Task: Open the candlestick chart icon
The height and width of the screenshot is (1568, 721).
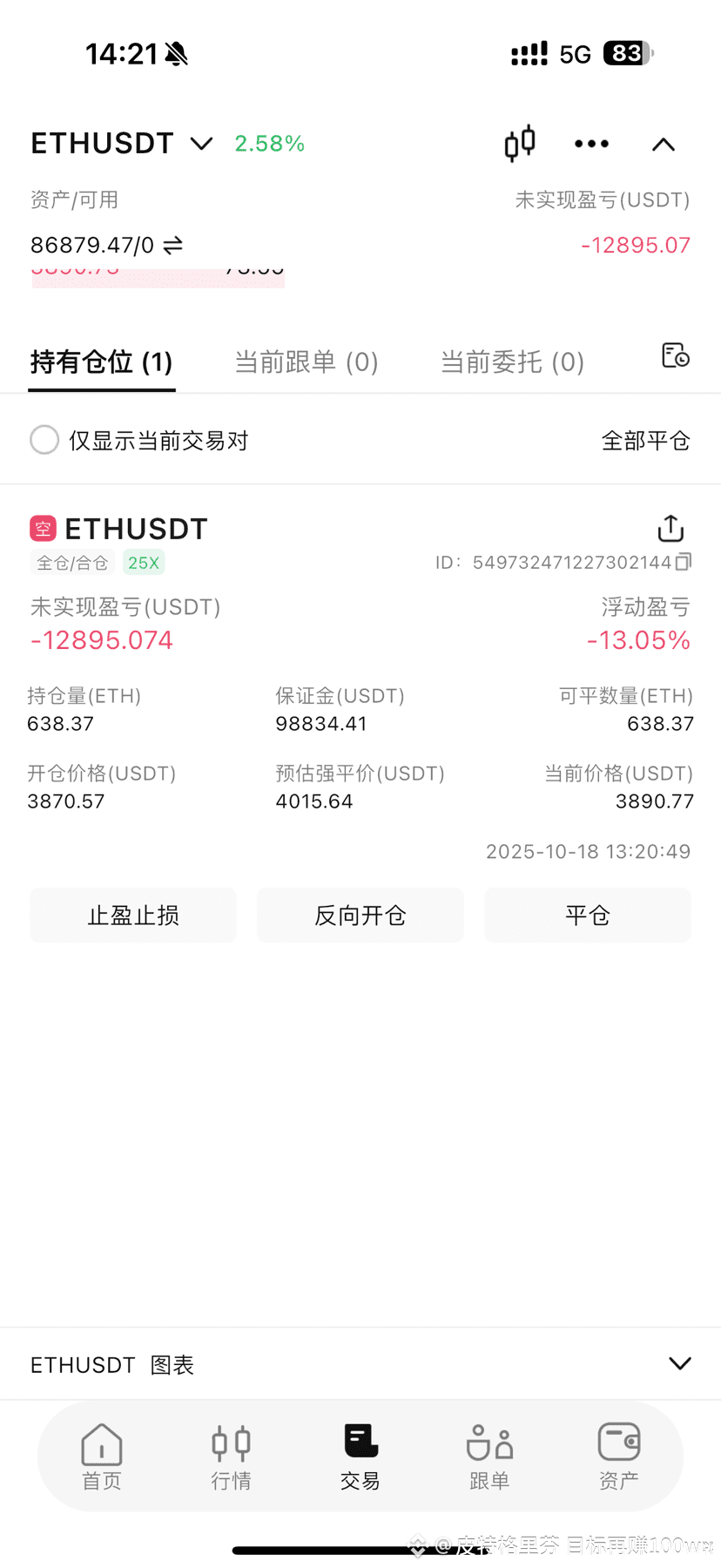Action: coord(520,144)
